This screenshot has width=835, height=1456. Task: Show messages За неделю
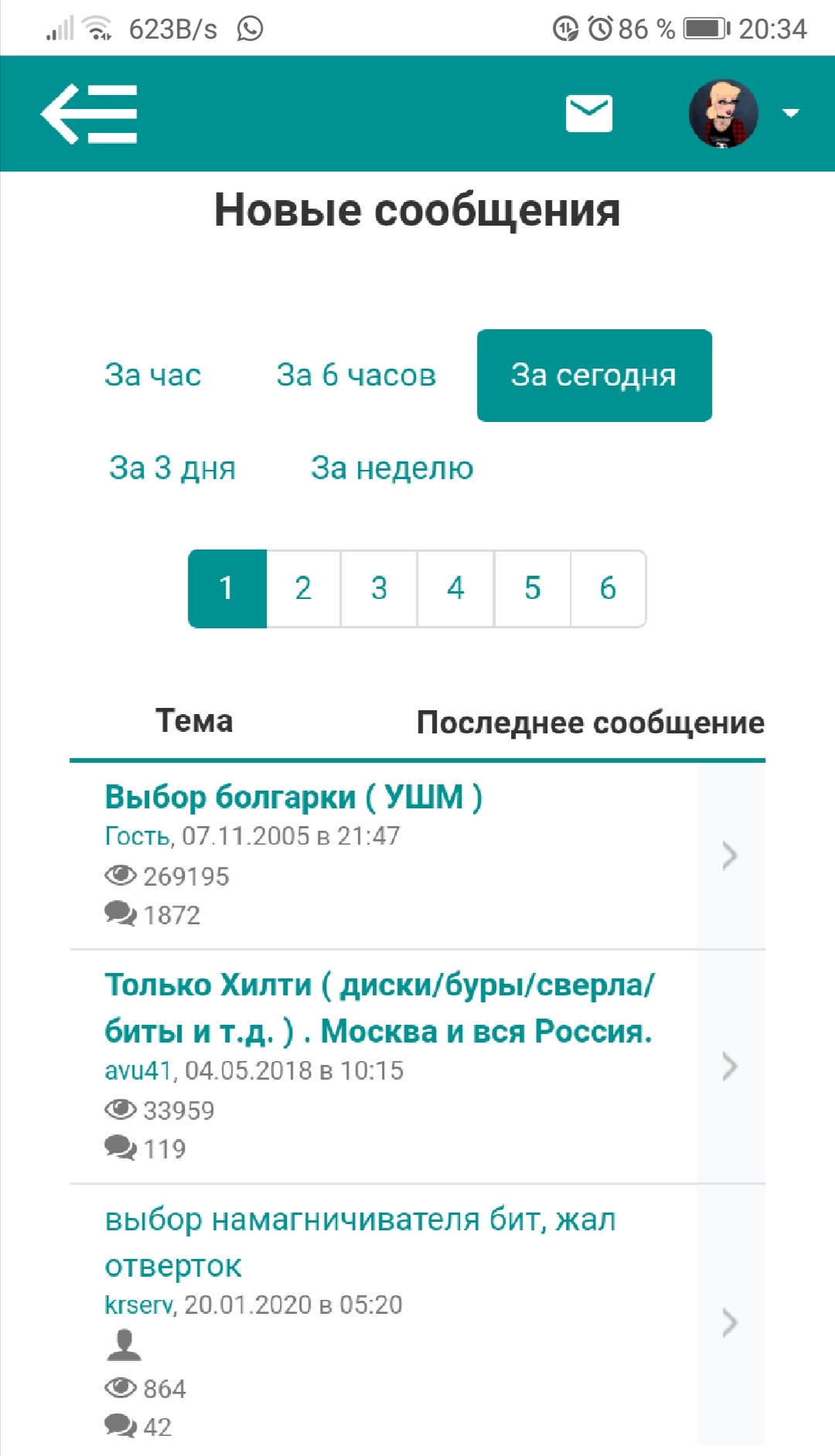coord(392,468)
